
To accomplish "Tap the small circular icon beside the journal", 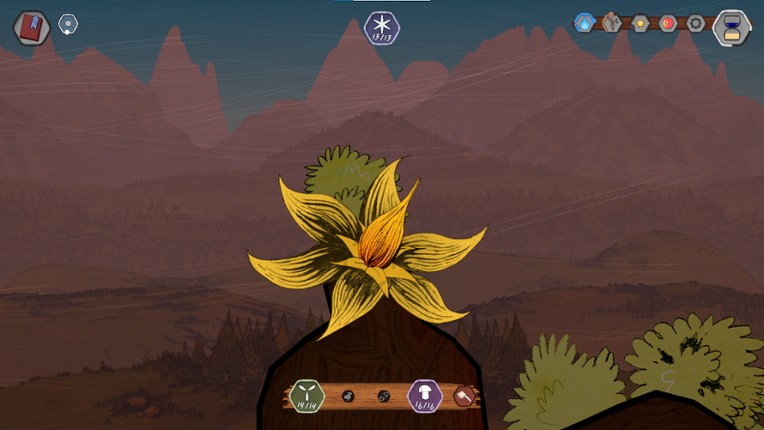I will pos(68,23).
